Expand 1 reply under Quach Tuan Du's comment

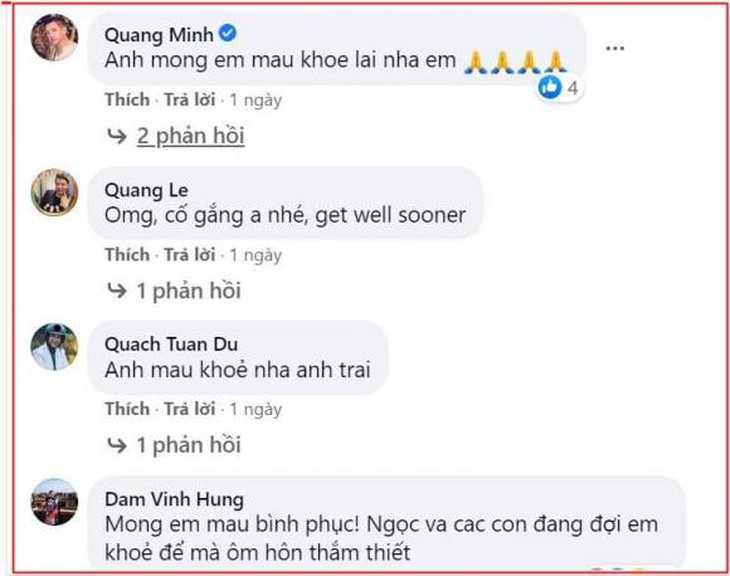pos(188,444)
